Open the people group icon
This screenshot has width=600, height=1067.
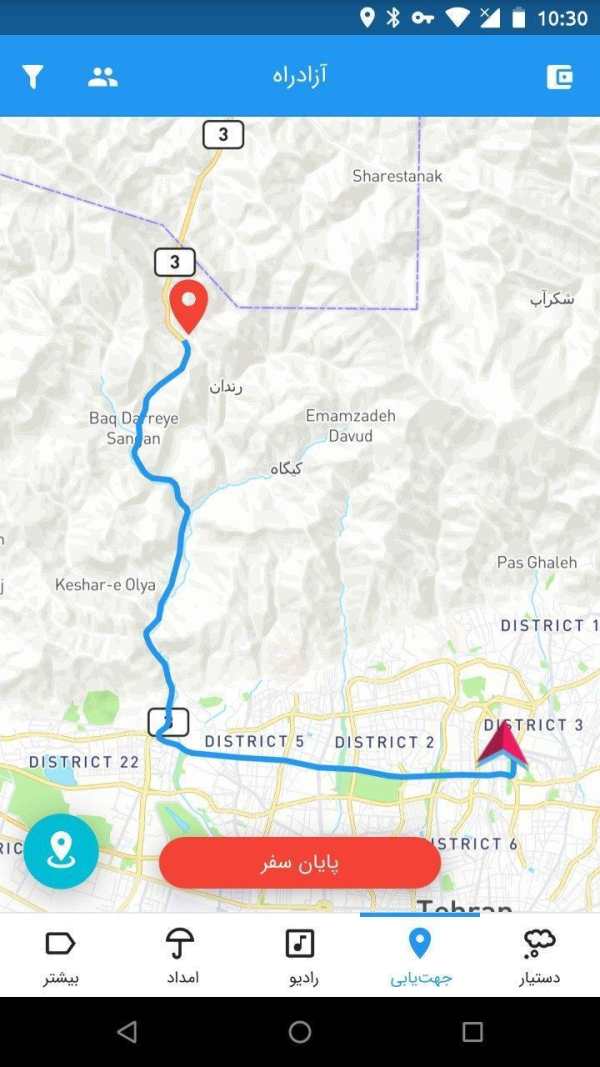tap(103, 77)
